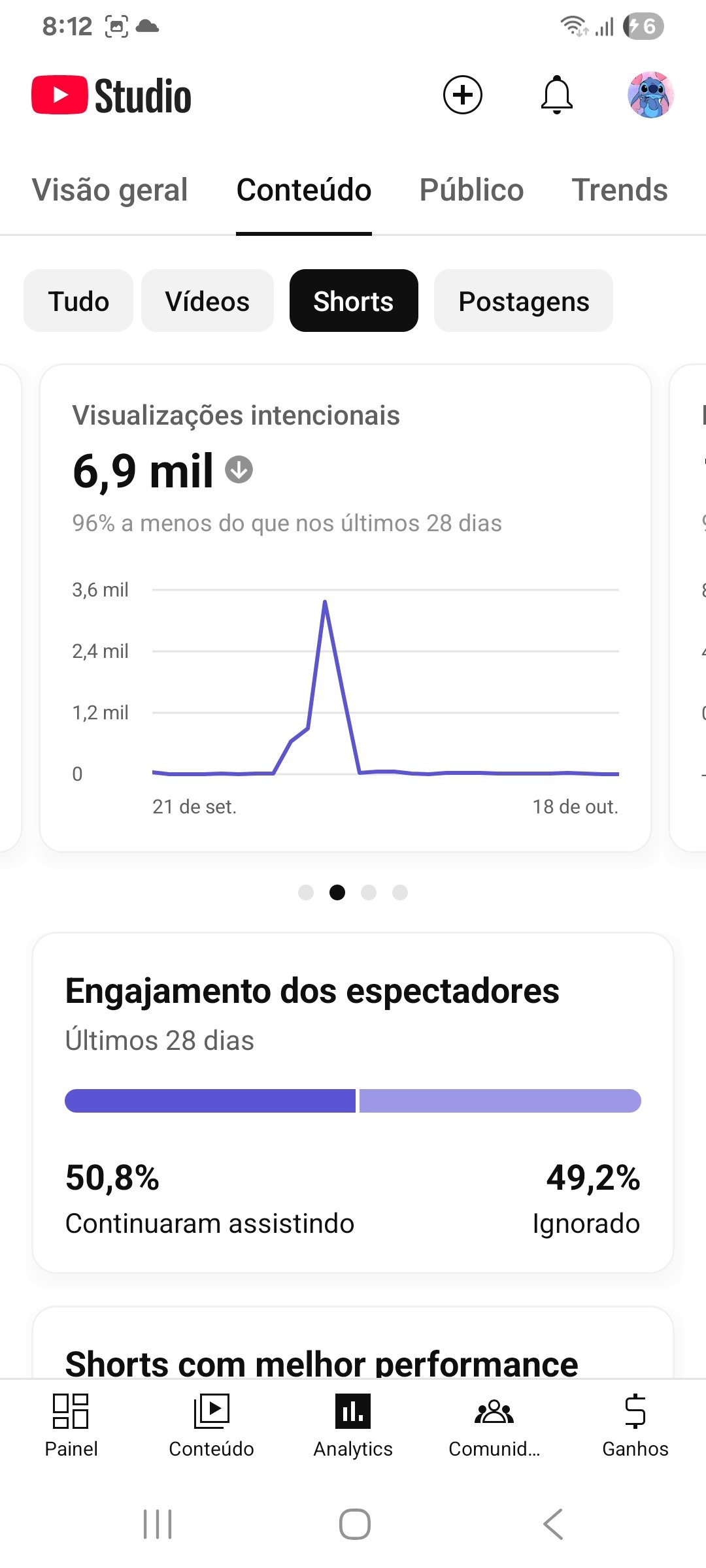Screen dimensions: 706x1568
Task: Go to Painel in bottom navigation
Action: [x=71, y=1424]
